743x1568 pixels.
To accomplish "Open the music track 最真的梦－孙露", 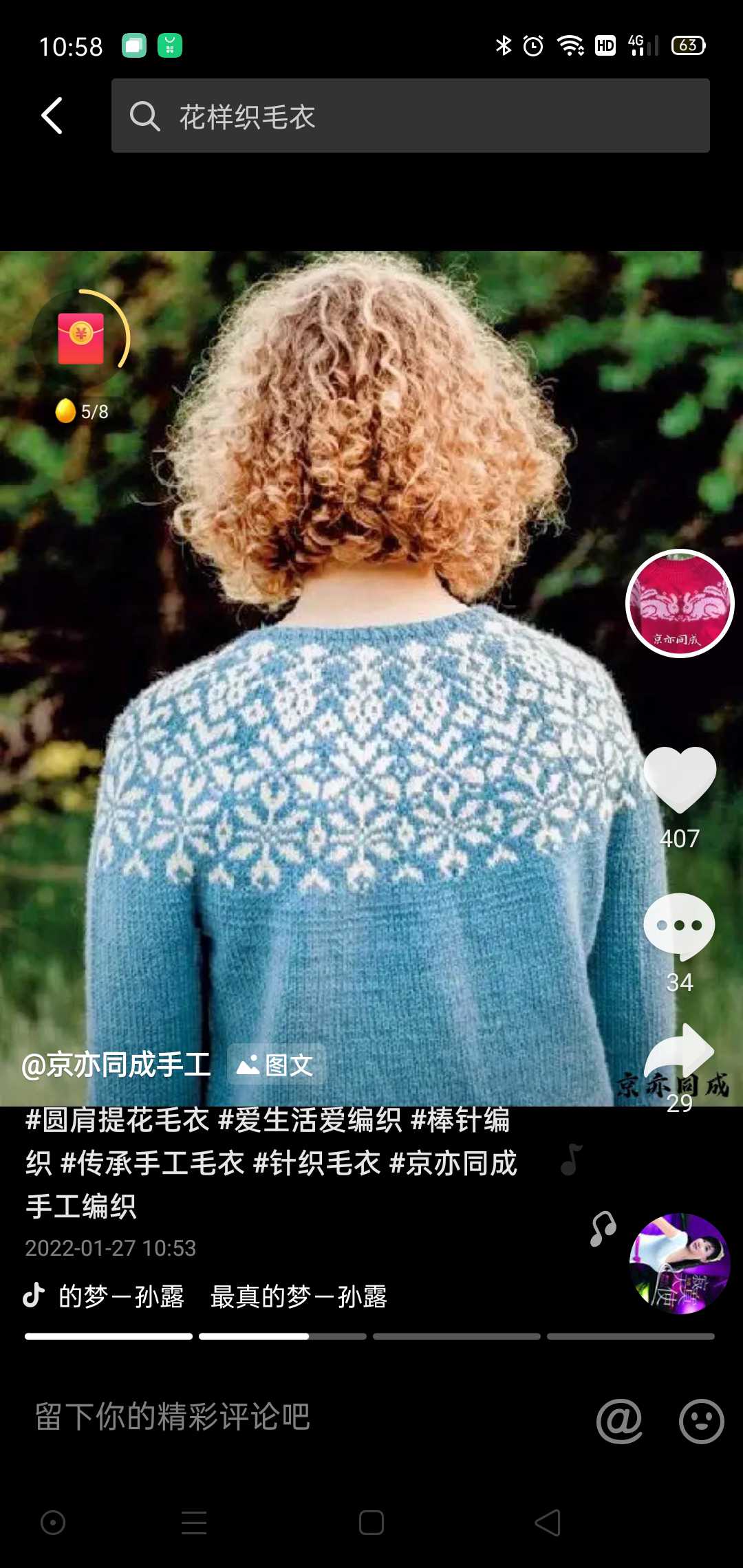I will coord(299,1297).
